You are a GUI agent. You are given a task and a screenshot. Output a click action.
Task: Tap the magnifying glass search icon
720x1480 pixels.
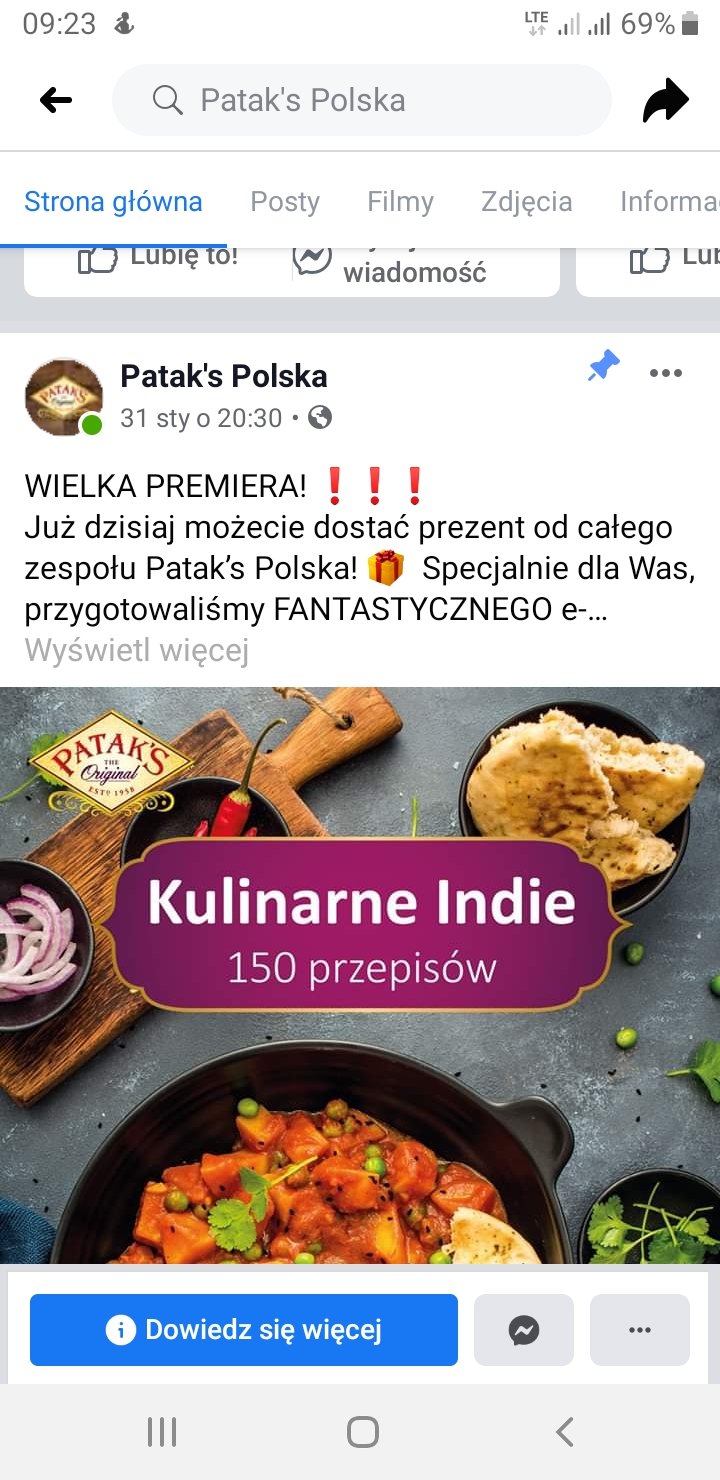click(x=167, y=99)
